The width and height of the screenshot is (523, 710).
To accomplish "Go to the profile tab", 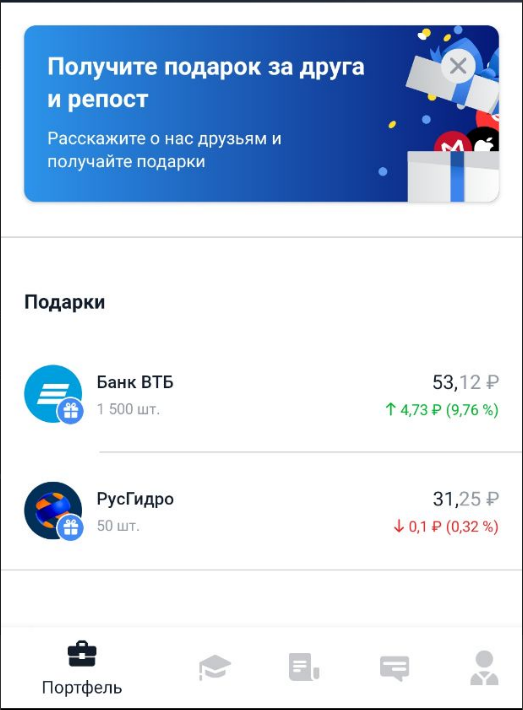I will (x=484, y=667).
